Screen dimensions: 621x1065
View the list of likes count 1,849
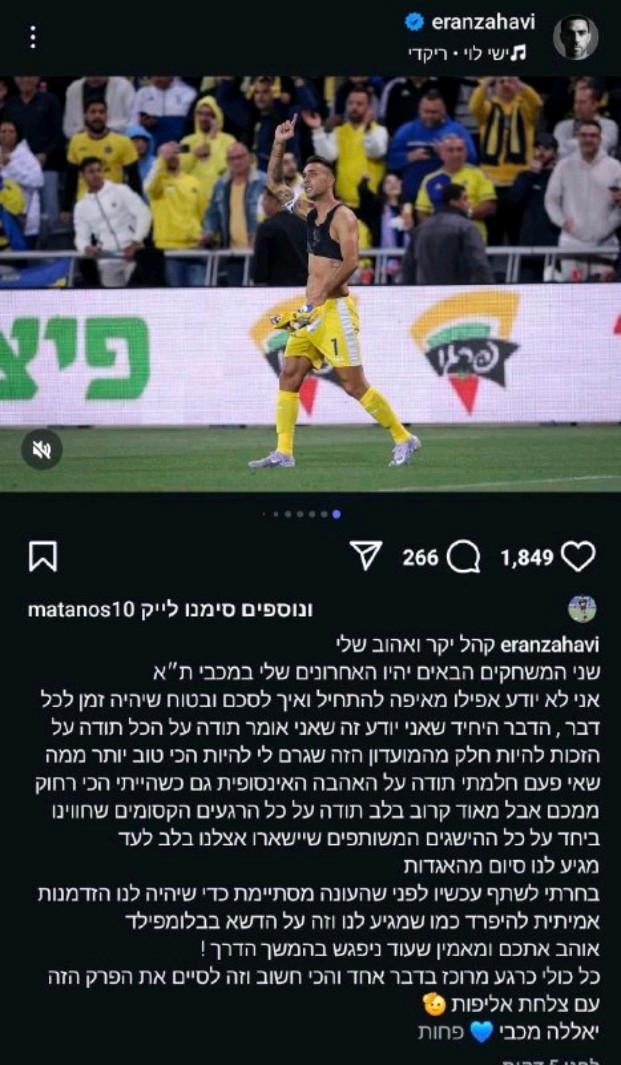(x=526, y=557)
